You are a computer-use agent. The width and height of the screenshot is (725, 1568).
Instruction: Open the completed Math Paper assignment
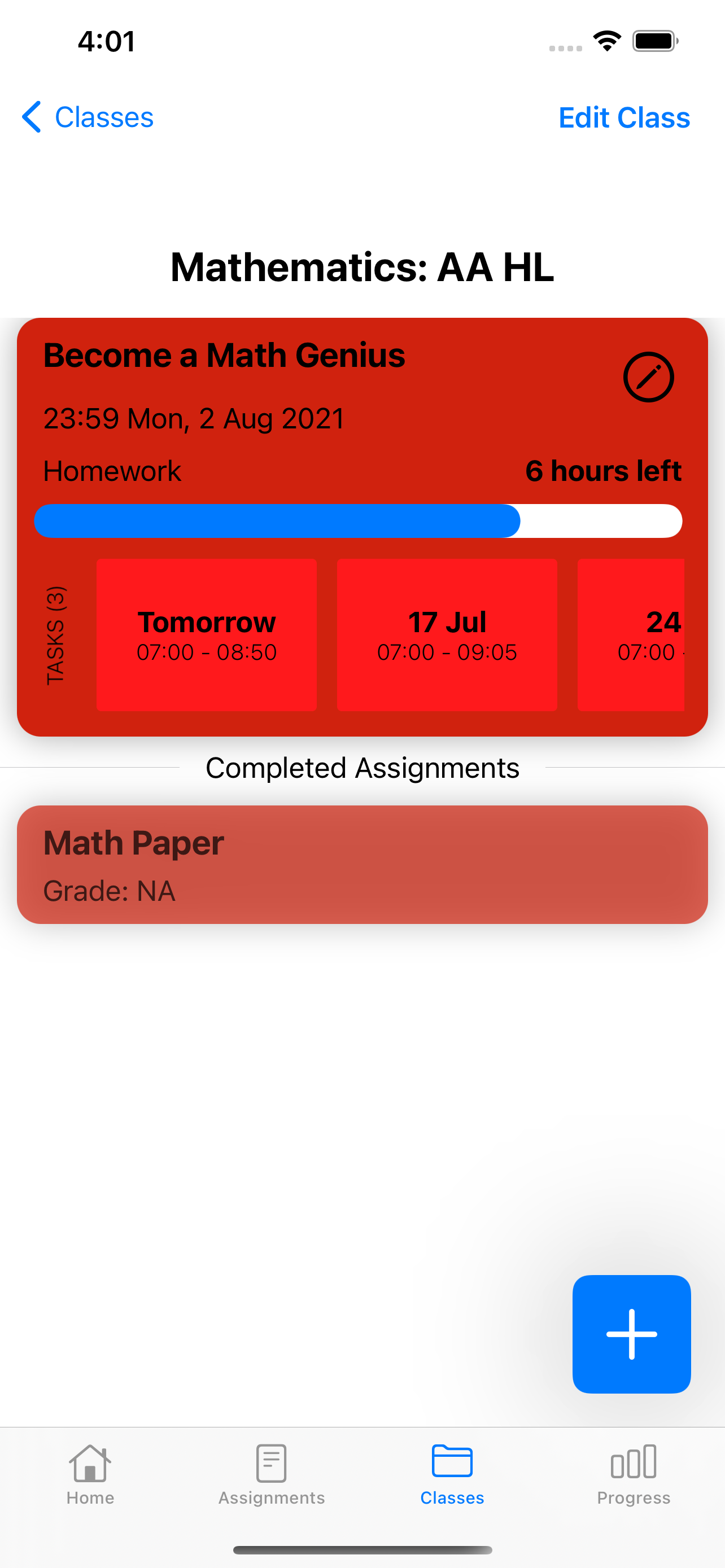(x=362, y=864)
